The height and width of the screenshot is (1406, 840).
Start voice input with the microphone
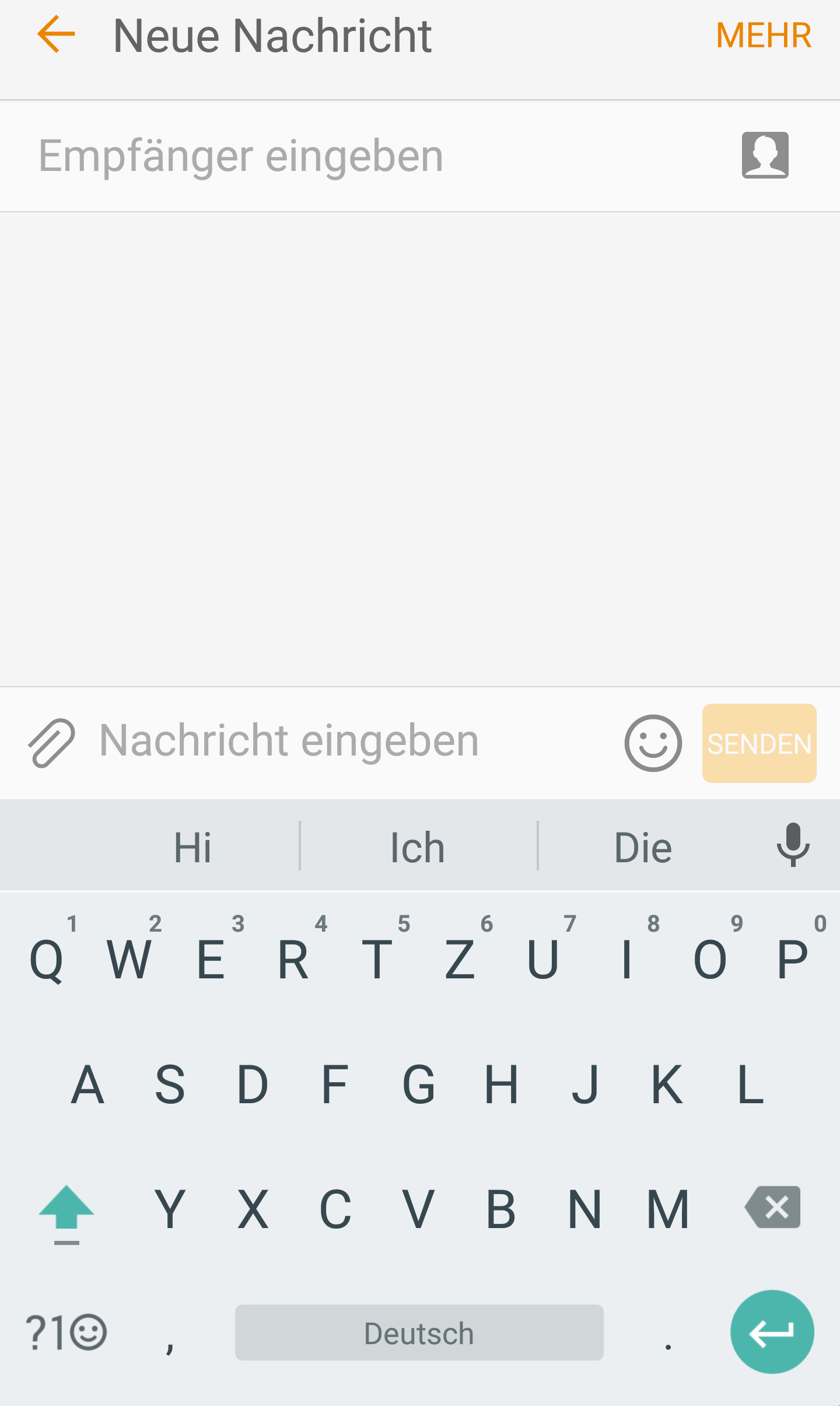coord(793,845)
